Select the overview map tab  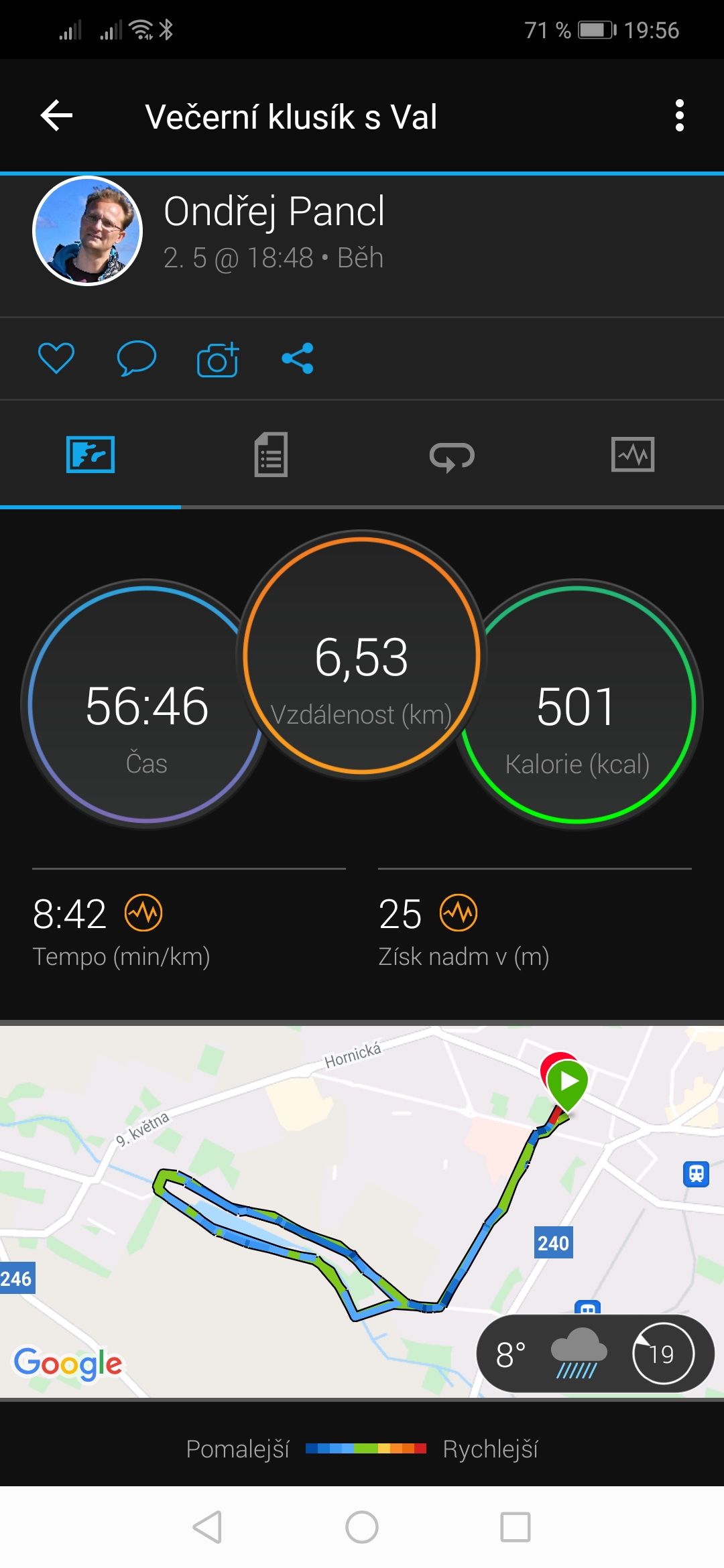point(90,454)
